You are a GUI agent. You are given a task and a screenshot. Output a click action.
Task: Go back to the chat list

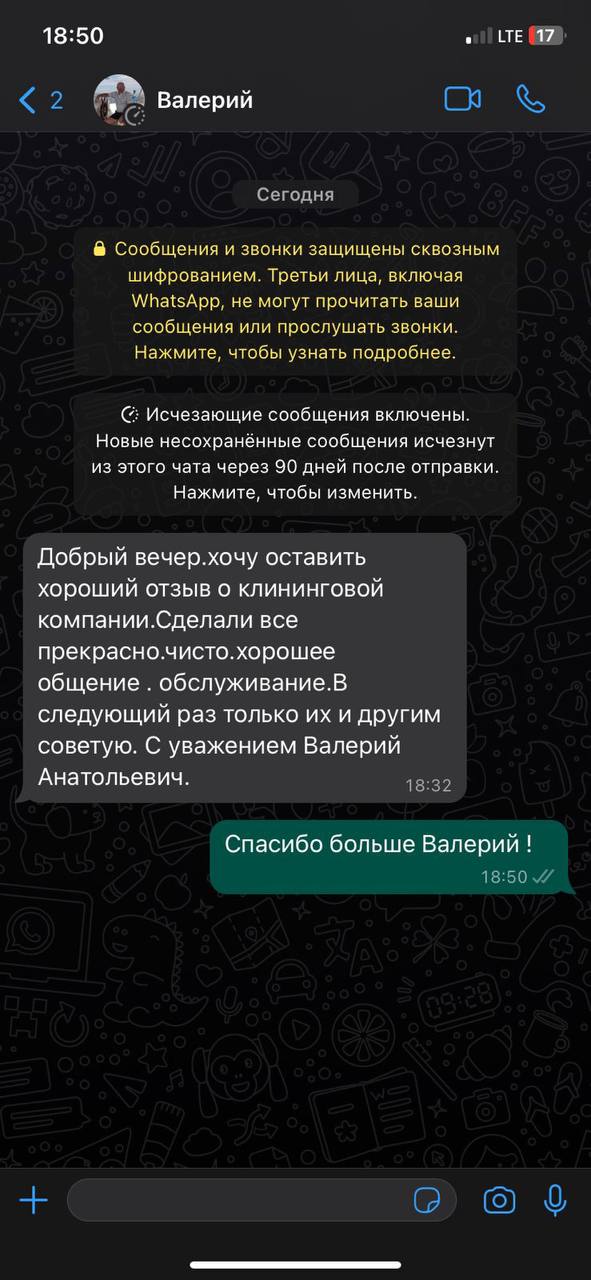pyautogui.click(x=40, y=100)
